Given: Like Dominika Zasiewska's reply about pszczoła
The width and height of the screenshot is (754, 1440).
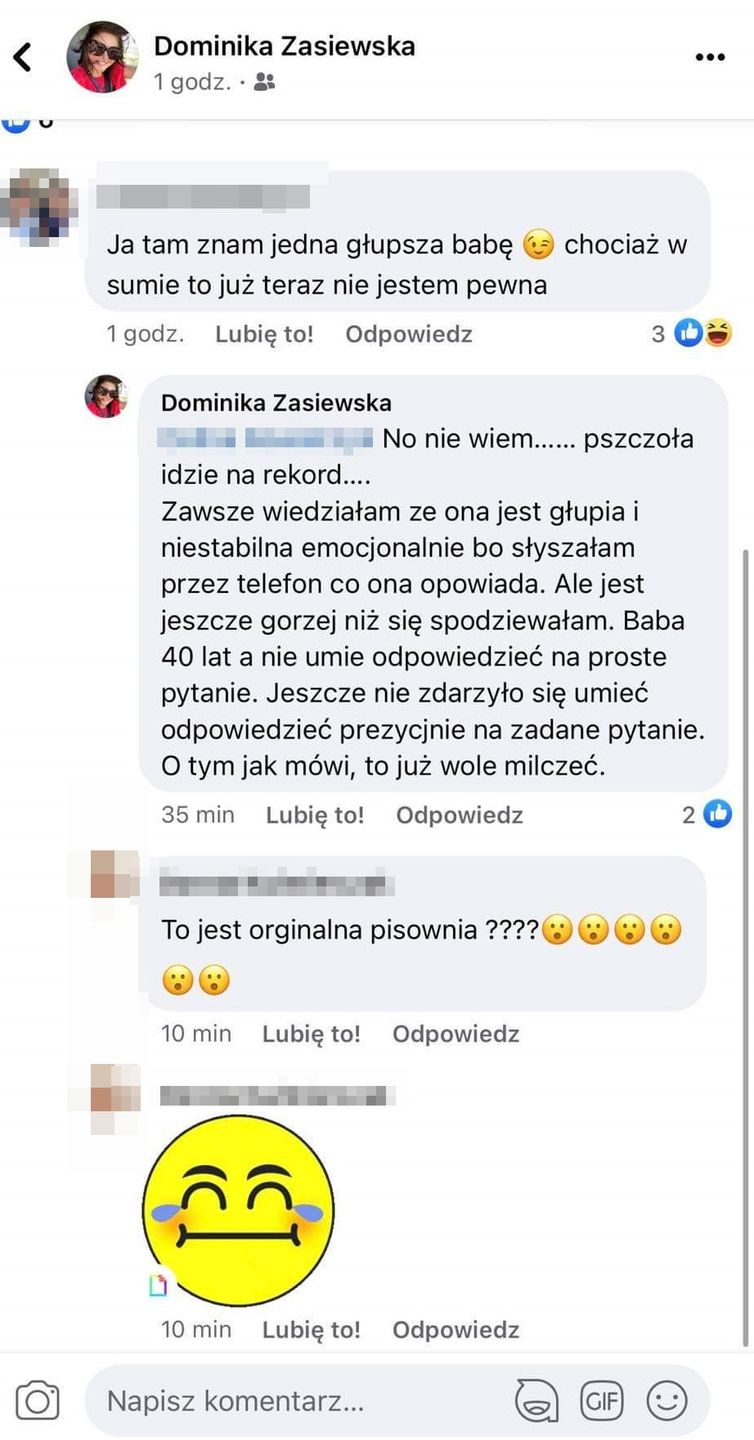Looking at the screenshot, I should pos(315,815).
